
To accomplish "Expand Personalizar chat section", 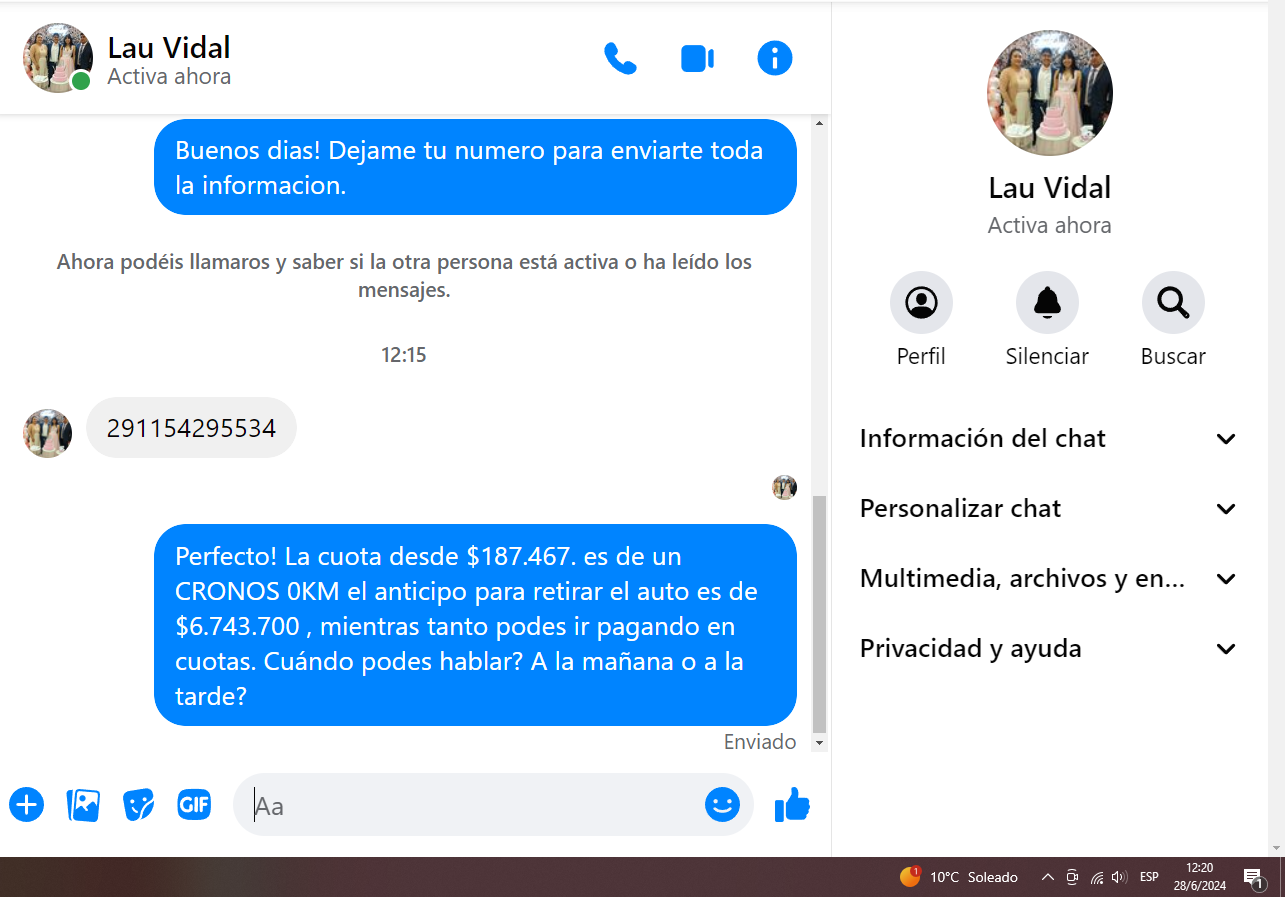I will click(x=1048, y=509).
